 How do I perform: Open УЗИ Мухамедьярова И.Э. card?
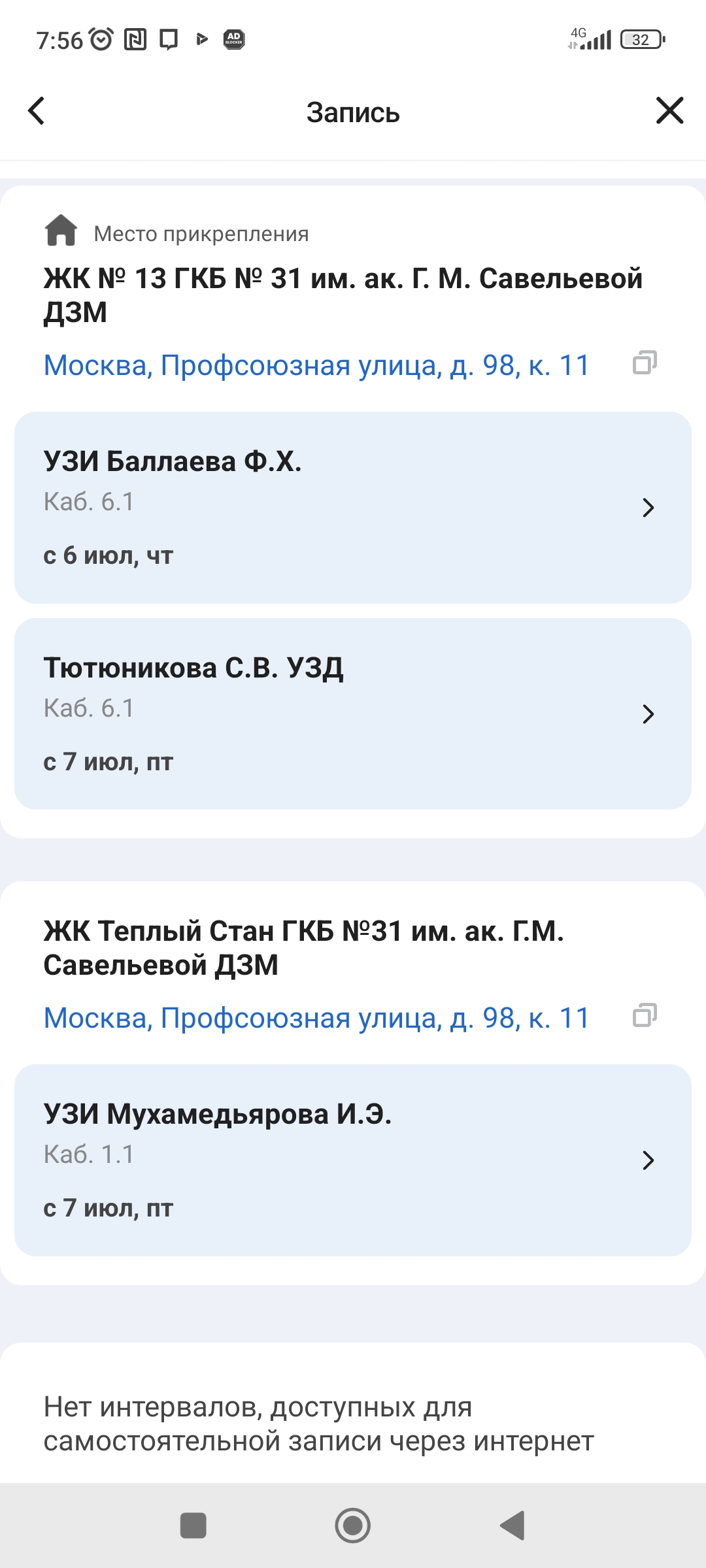coord(353,1160)
